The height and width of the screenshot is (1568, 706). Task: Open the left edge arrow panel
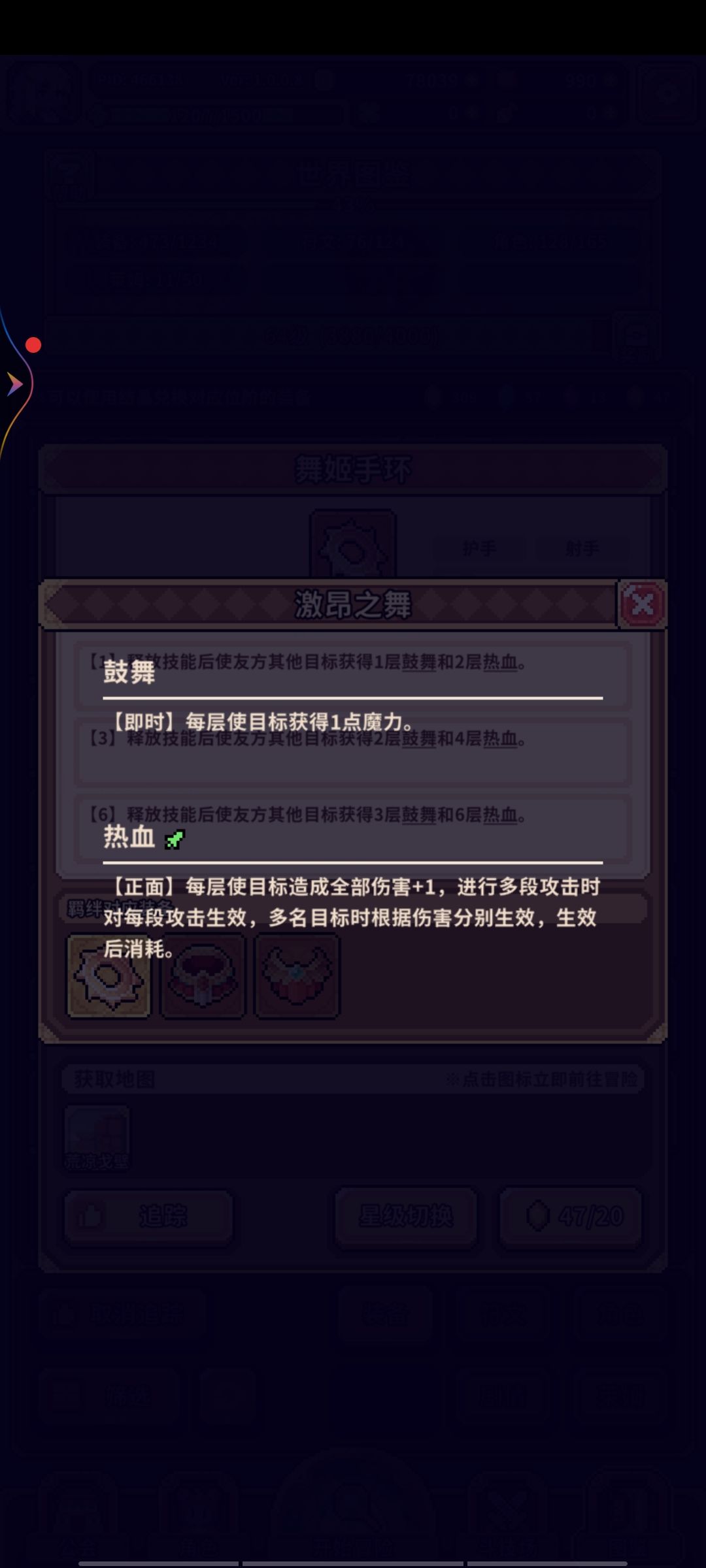pyautogui.click(x=16, y=384)
